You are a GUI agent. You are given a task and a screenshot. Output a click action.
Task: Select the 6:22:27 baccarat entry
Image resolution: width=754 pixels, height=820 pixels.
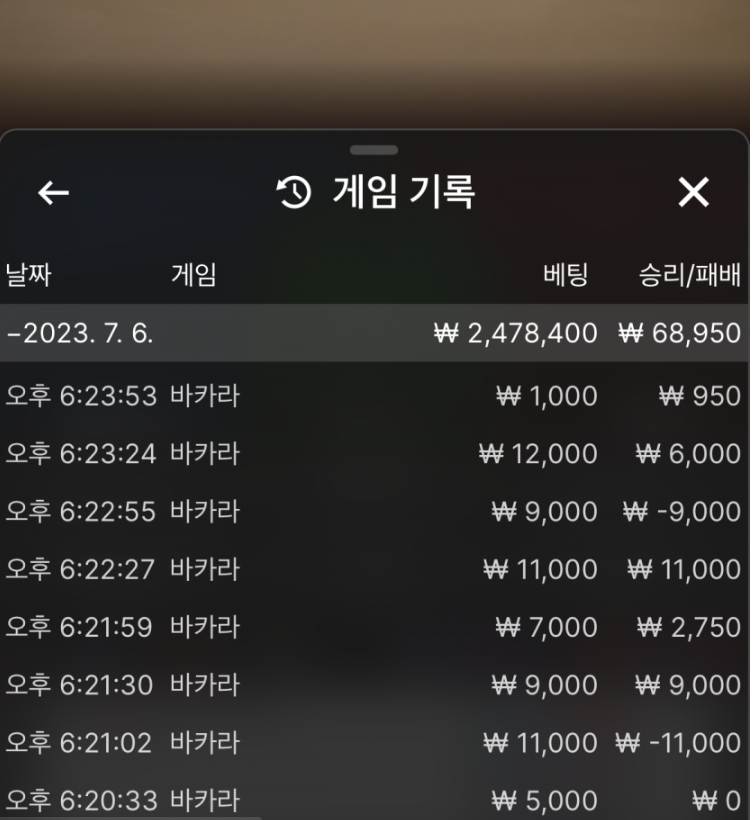[375, 570]
